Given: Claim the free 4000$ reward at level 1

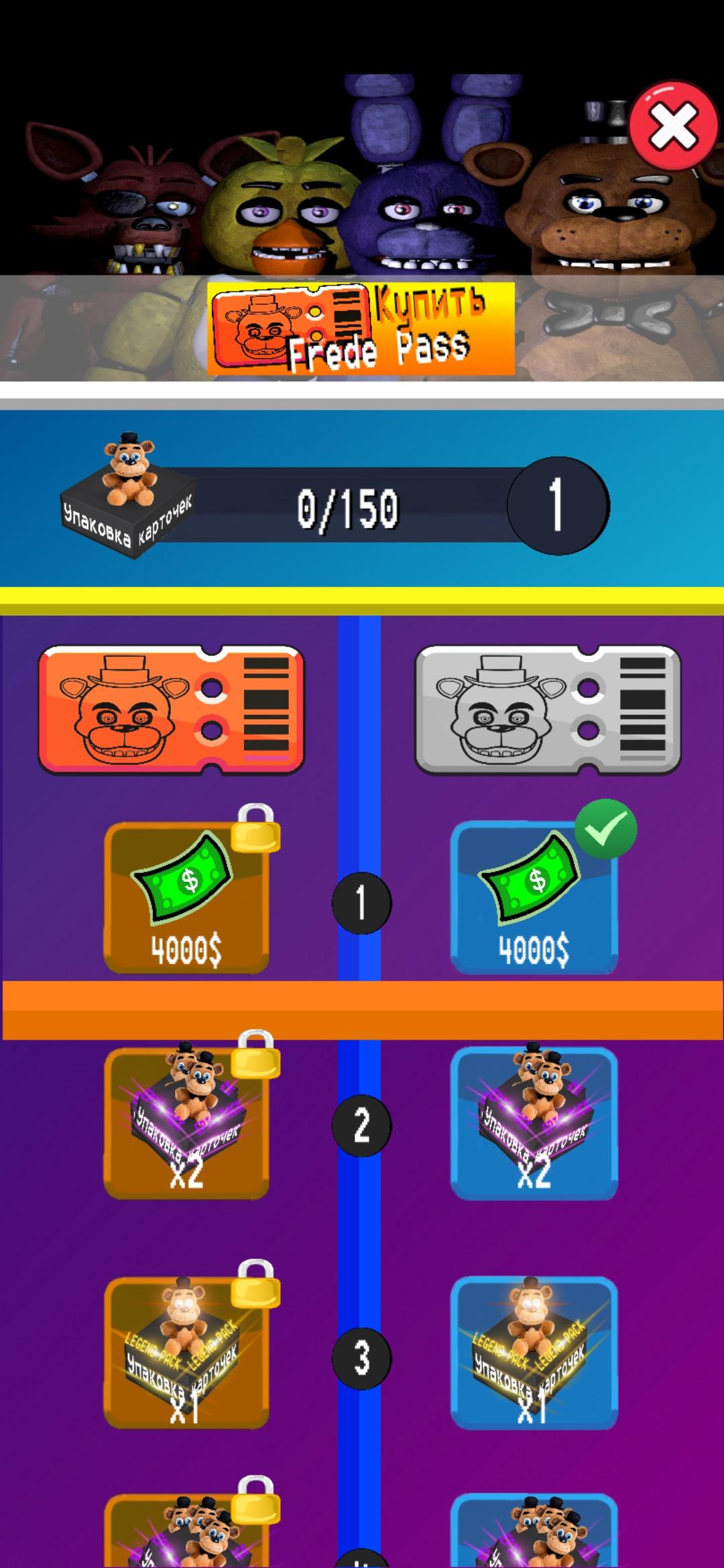Looking at the screenshot, I should pos(534,898).
